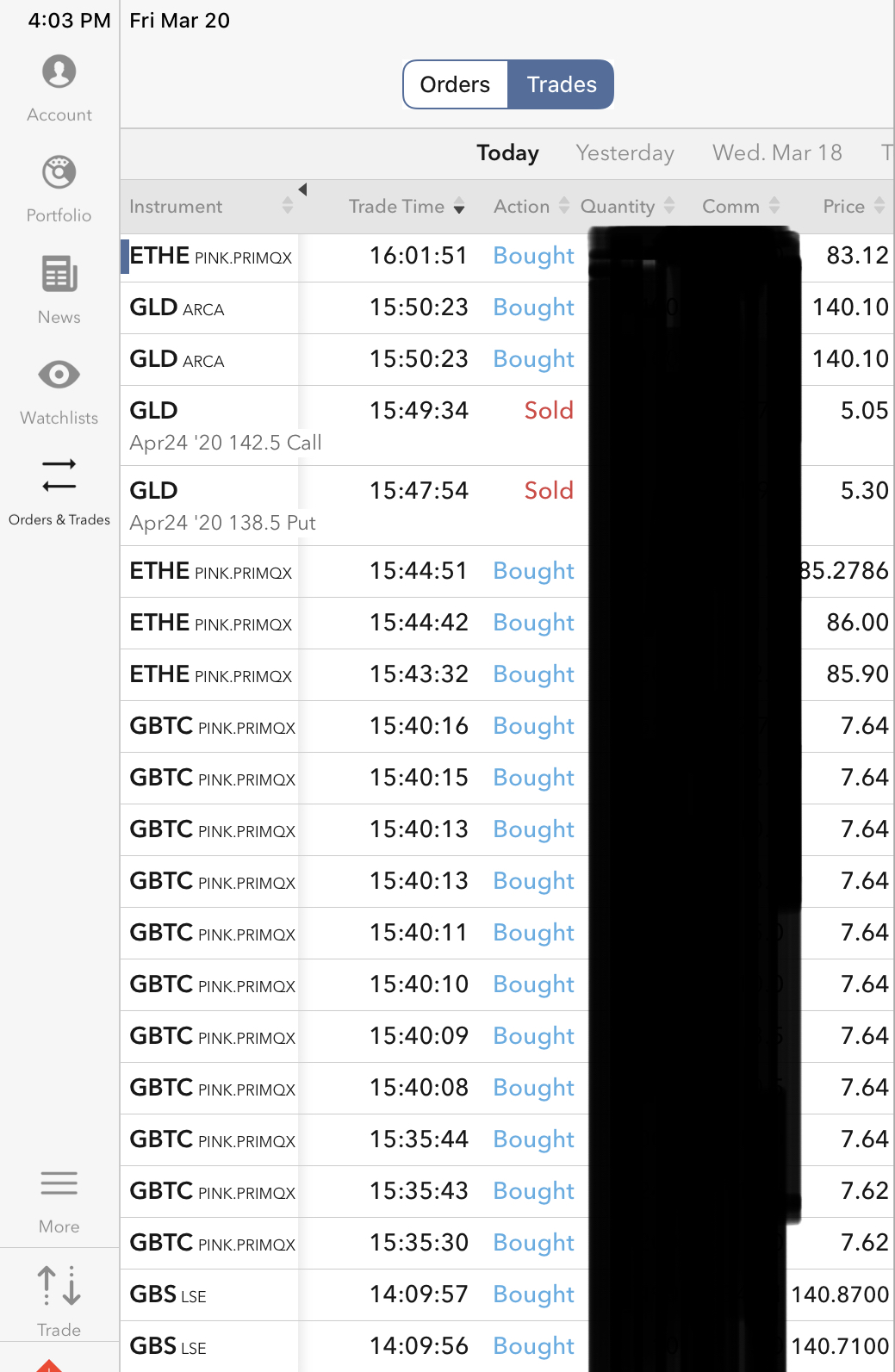Switch to the Orders segment

tap(455, 84)
